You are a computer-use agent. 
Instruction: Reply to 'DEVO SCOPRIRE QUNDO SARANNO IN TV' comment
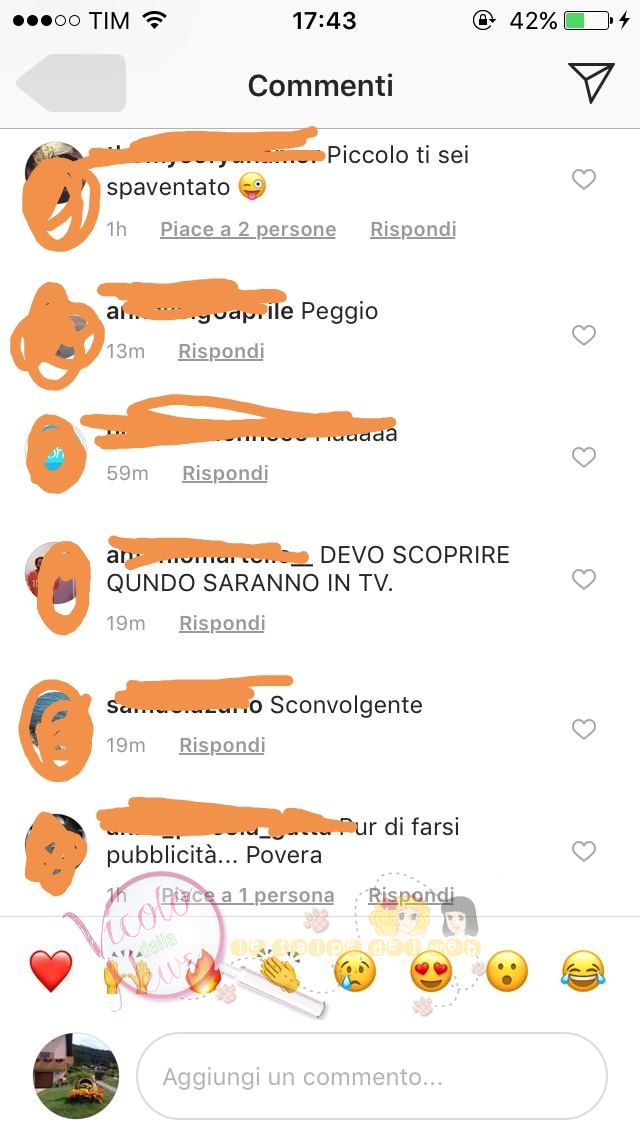[x=222, y=623]
